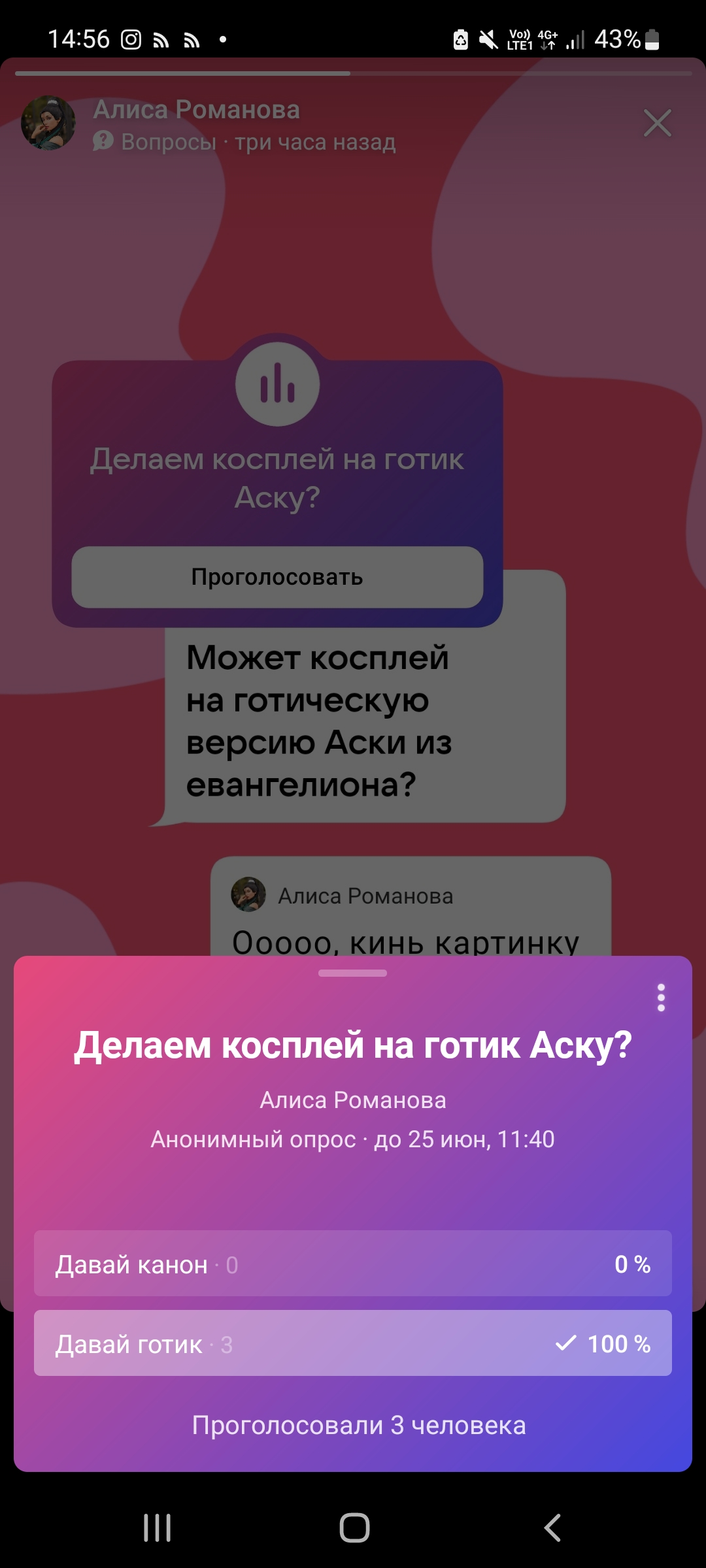
Task: Tap the poll sheet's drag handle
Action: pyautogui.click(x=352, y=973)
